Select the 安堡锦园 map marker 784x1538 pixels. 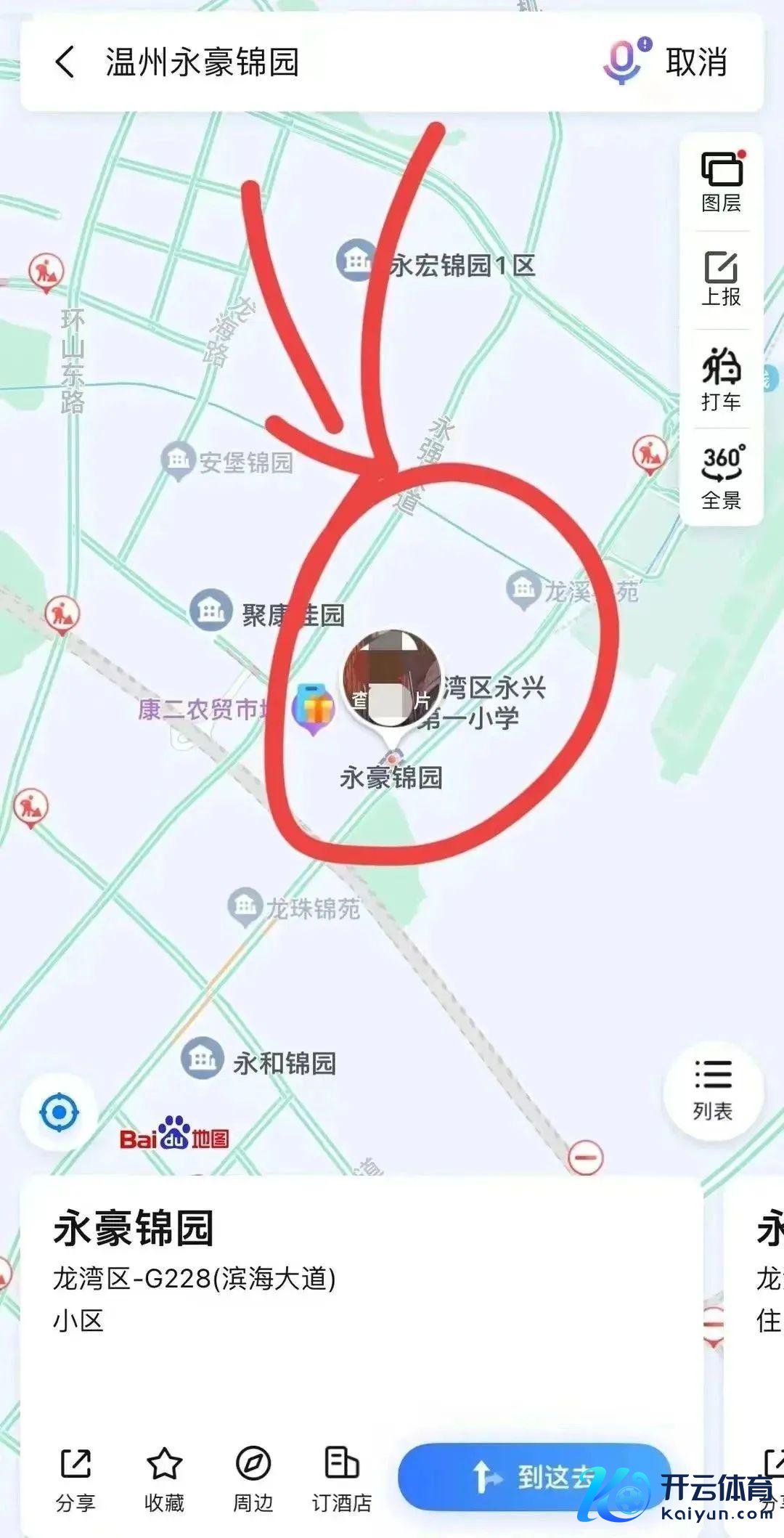(x=178, y=460)
